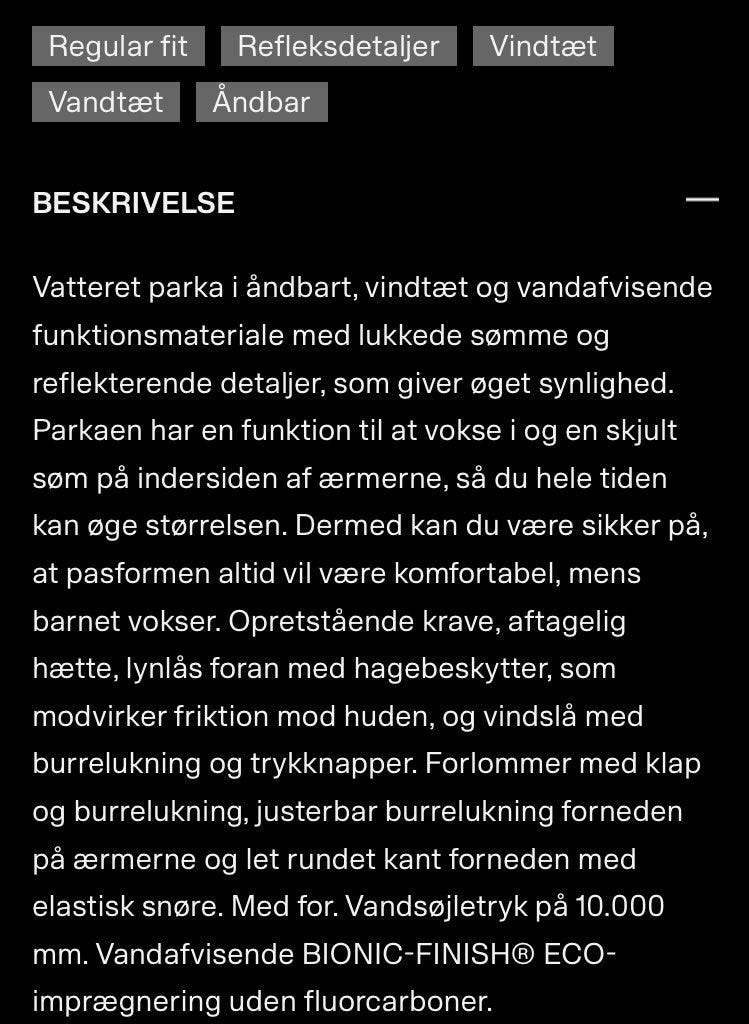Select the "Refleksdetaljer" chip in the filter row
Image resolution: width=749 pixels, height=1024 pixels.
coord(337,45)
